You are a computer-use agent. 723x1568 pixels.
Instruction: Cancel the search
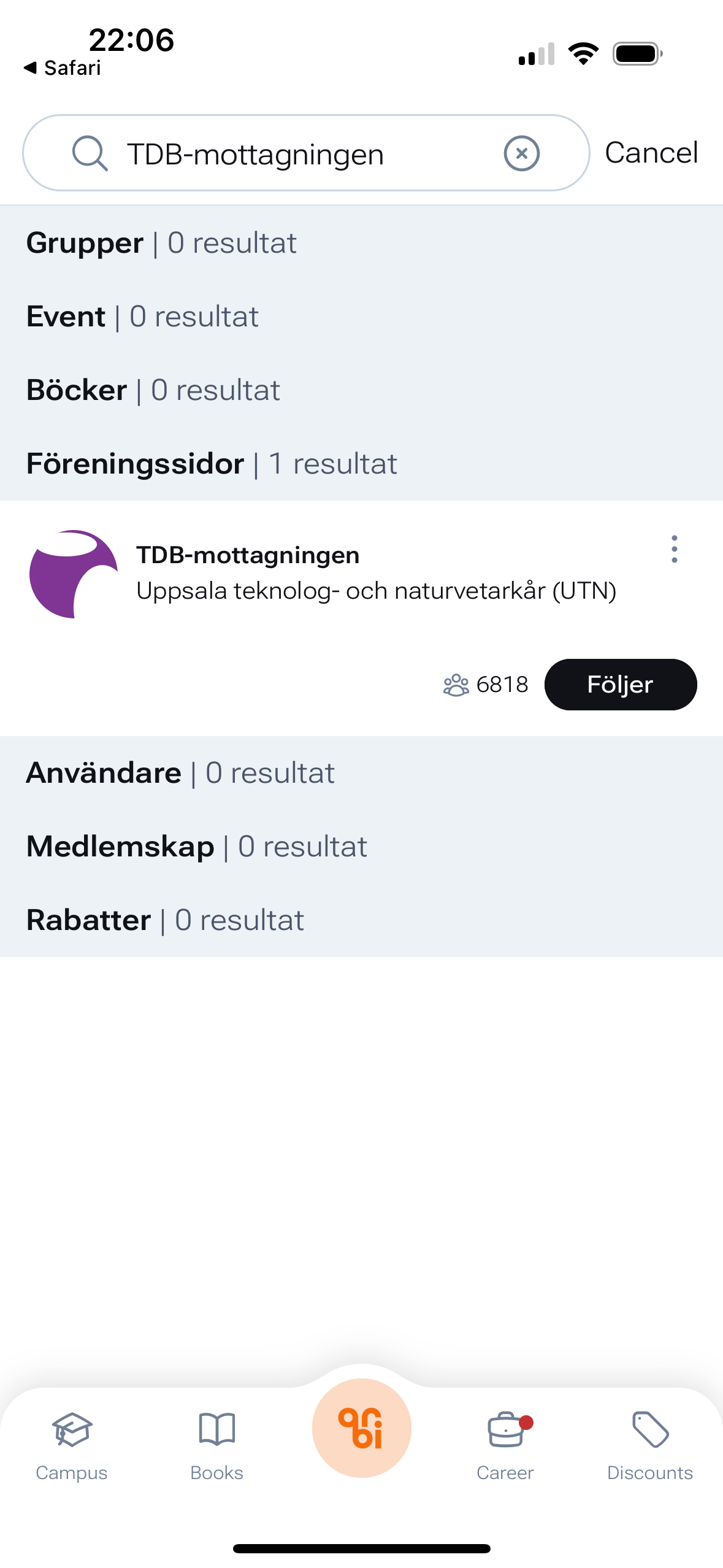pyautogui.click(x=651, y=153)
